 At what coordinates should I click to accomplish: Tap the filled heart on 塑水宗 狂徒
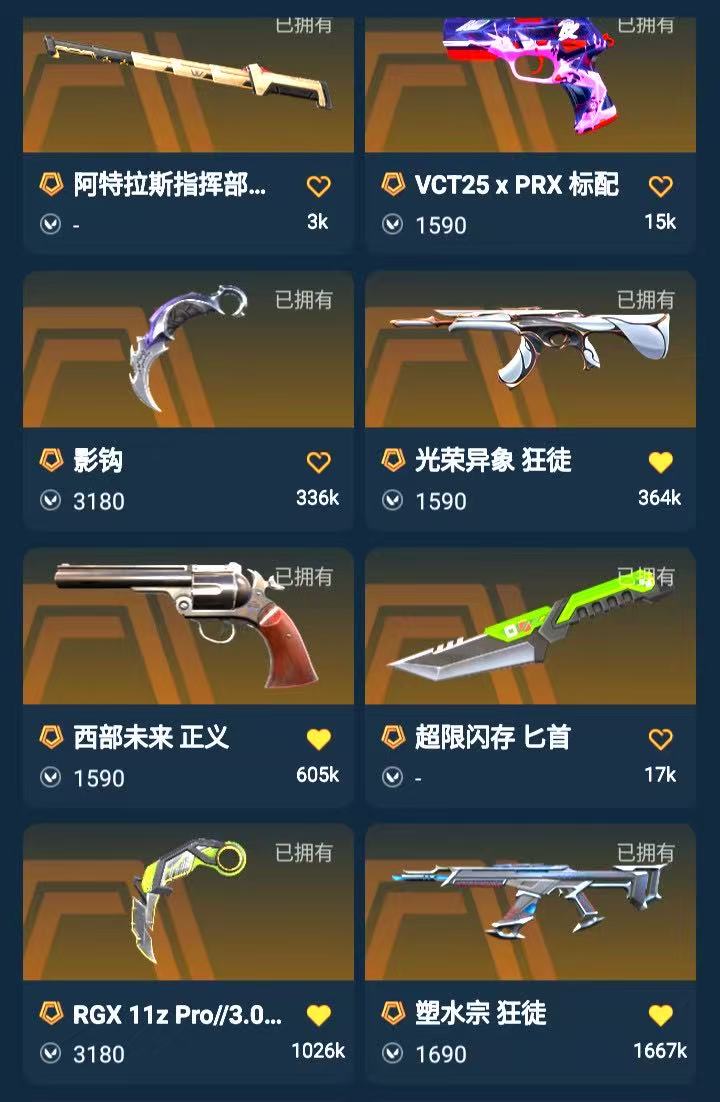tap(660, 1015)
